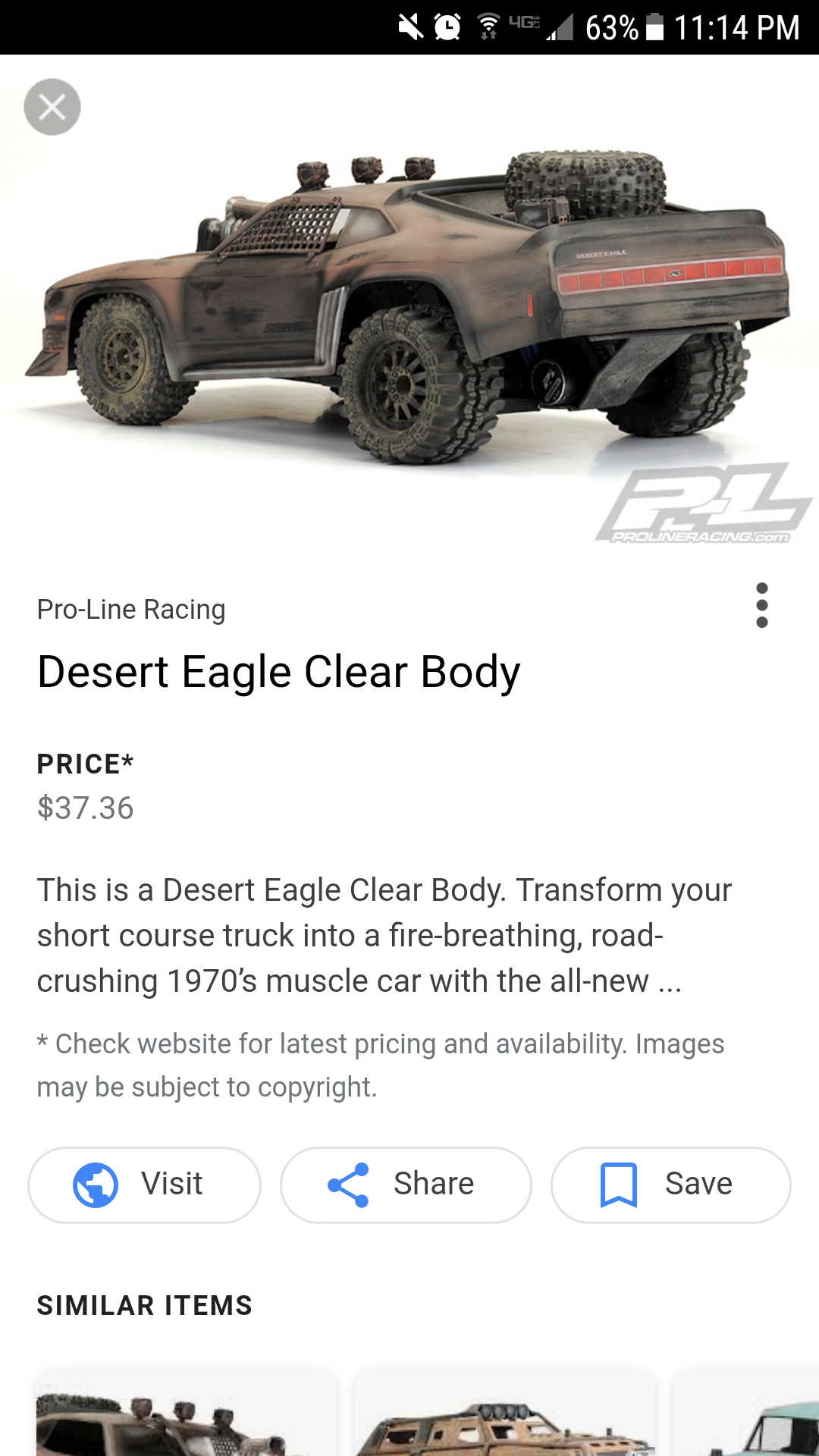Open the second similar item with light bar
The image size is (819, 1456).
[504, 1412]
